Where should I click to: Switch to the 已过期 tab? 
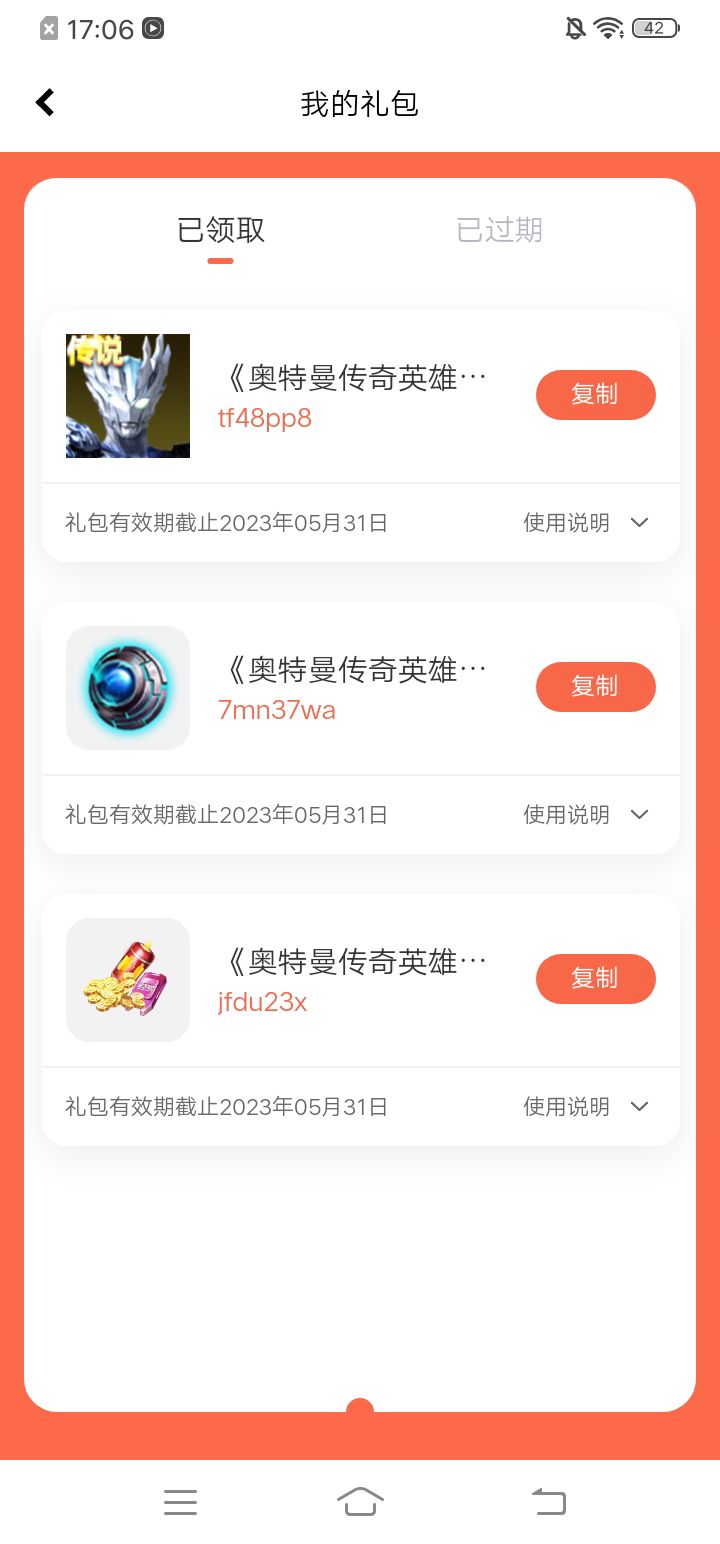(499, 231)
